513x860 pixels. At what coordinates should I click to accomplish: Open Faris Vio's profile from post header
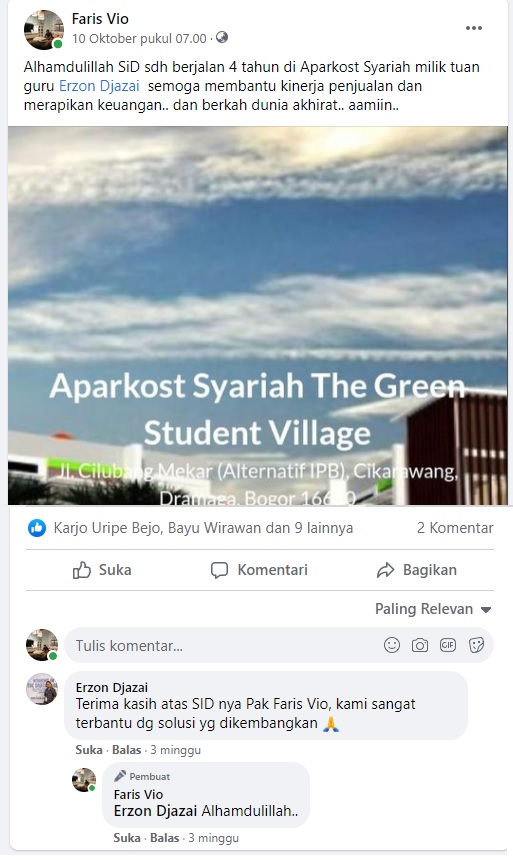(100, 19)
